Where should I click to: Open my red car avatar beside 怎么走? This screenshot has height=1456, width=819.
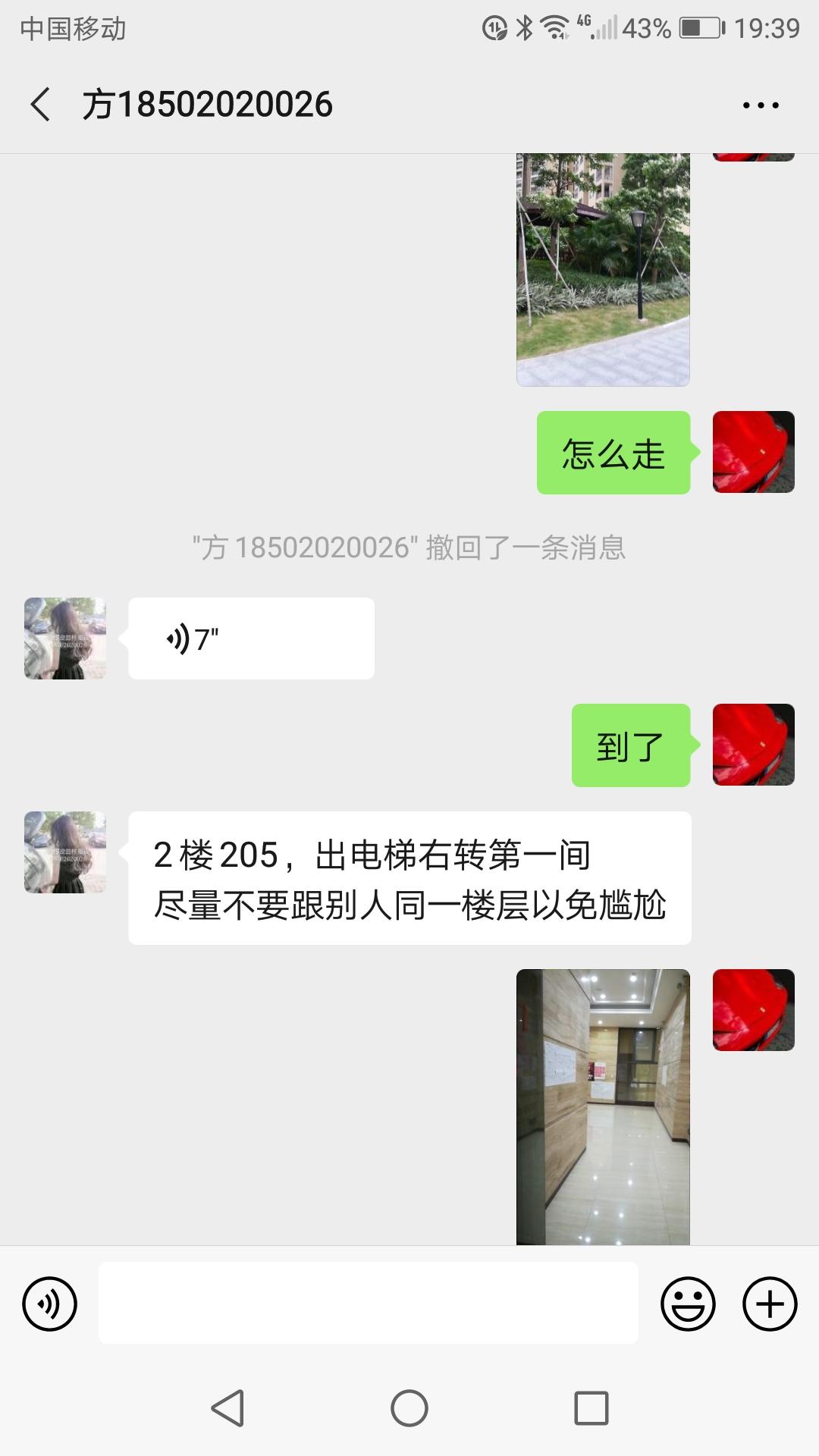pyautogui.click(x=753, y=453)
